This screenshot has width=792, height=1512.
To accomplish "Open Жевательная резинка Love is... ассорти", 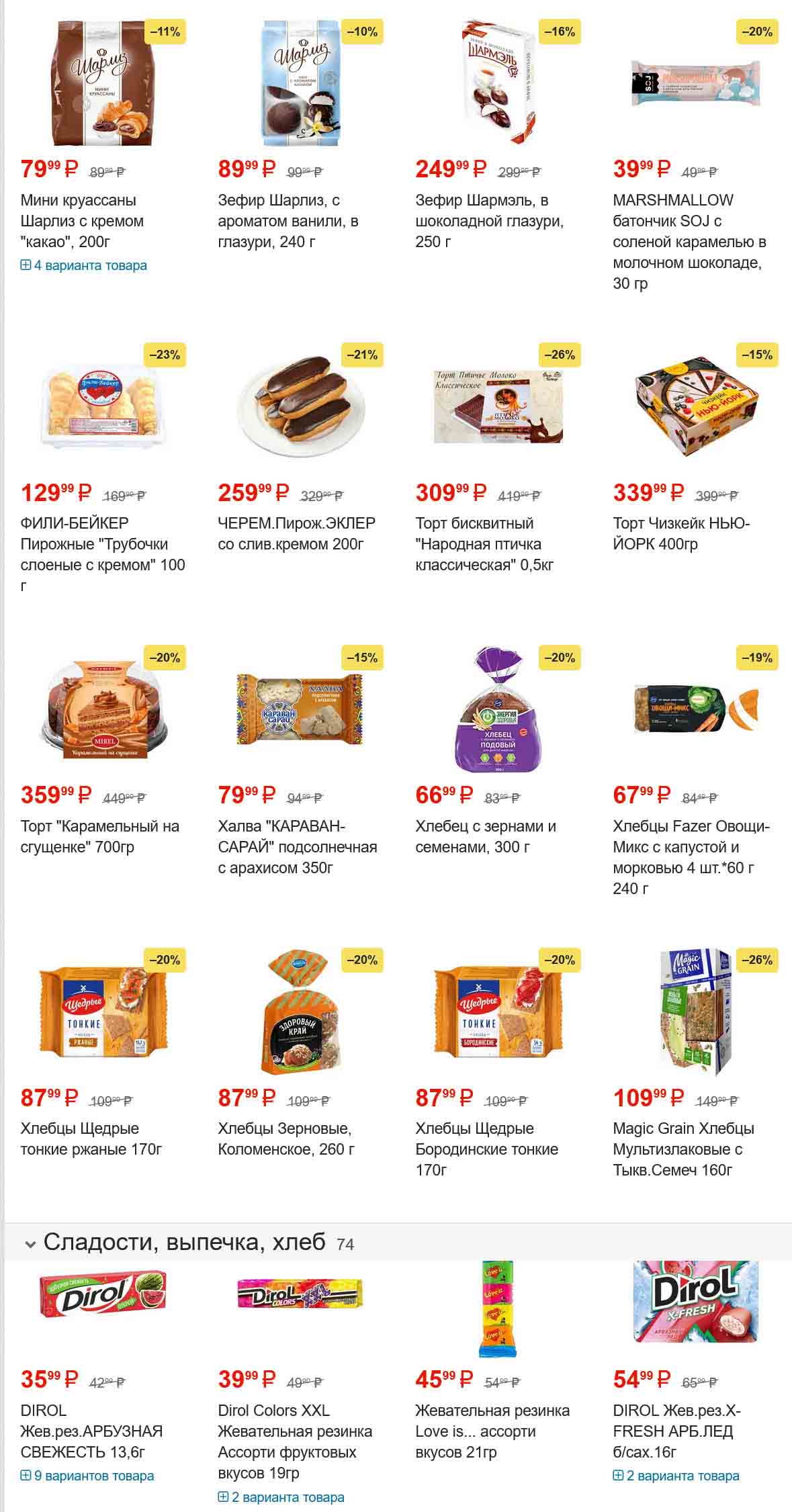I will click(x=492, y=1431).
